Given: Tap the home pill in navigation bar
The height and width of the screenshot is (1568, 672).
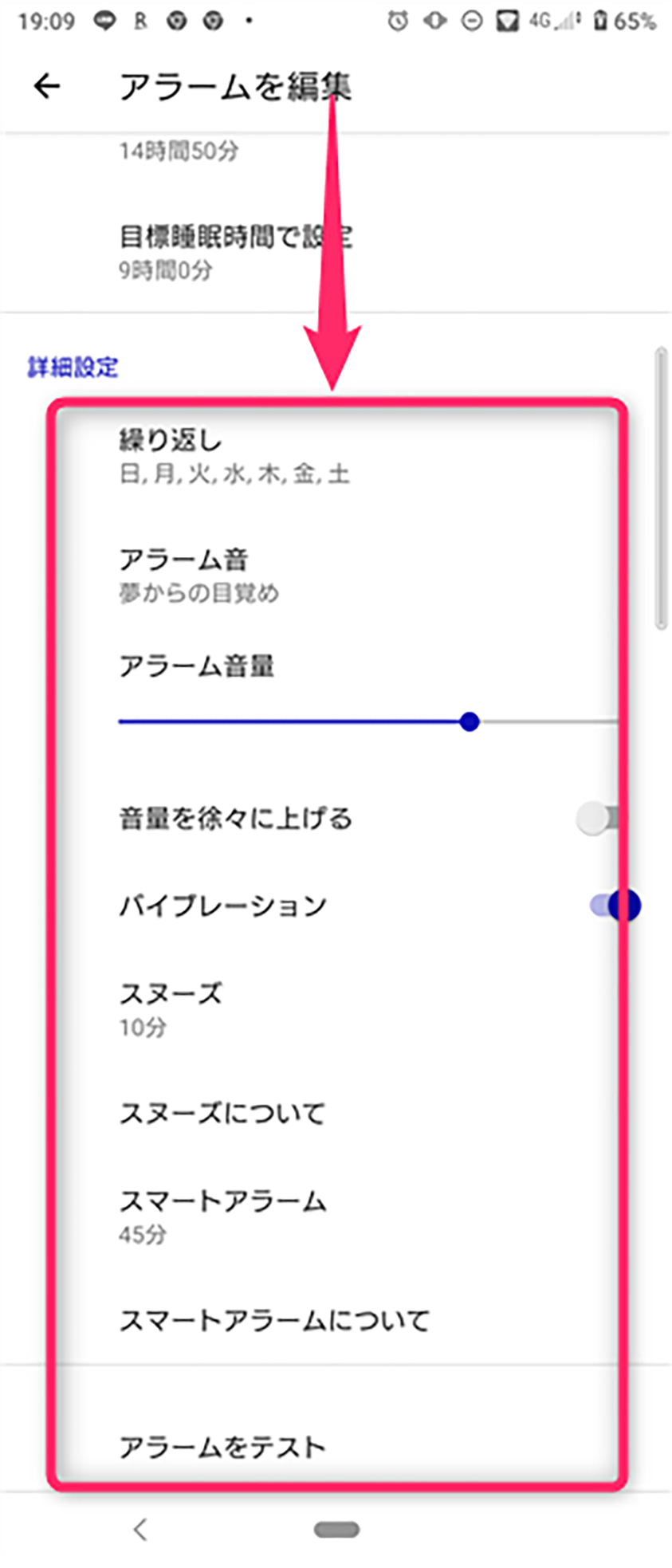Looking at the screenshot, I should click(x=336, y=1529).
